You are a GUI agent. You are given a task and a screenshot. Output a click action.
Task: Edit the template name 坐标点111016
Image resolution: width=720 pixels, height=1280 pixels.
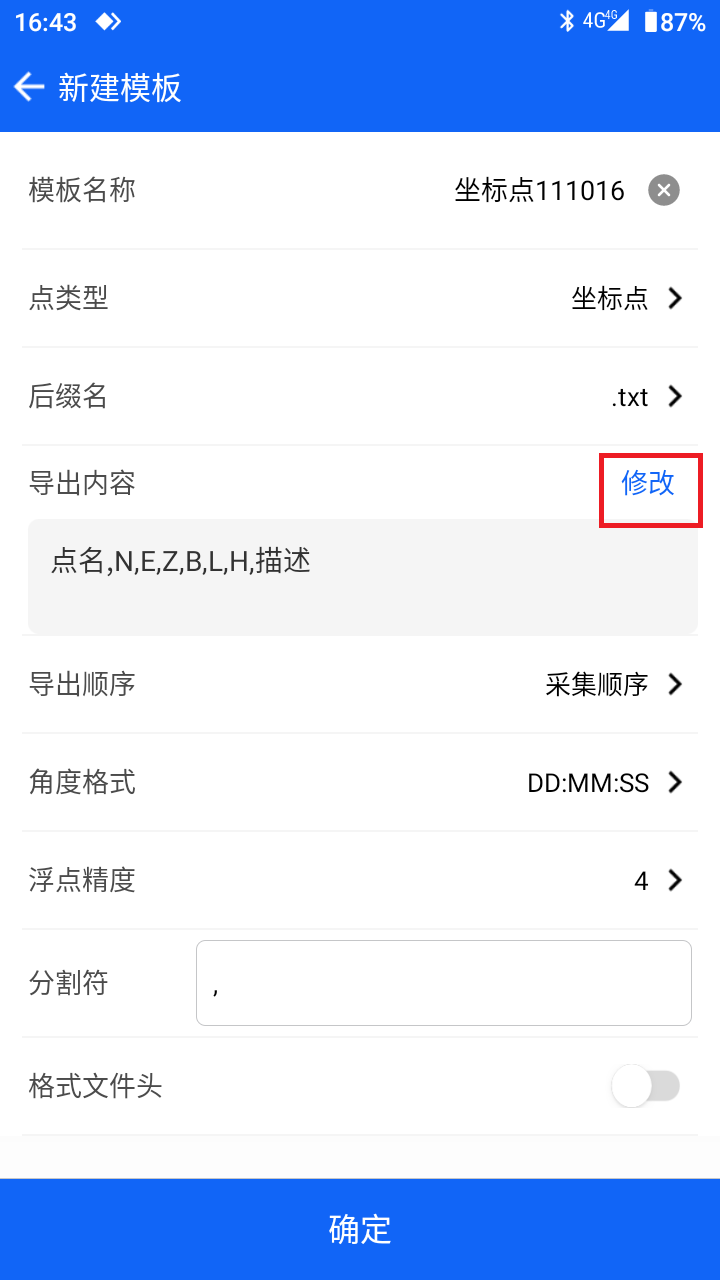539,190
